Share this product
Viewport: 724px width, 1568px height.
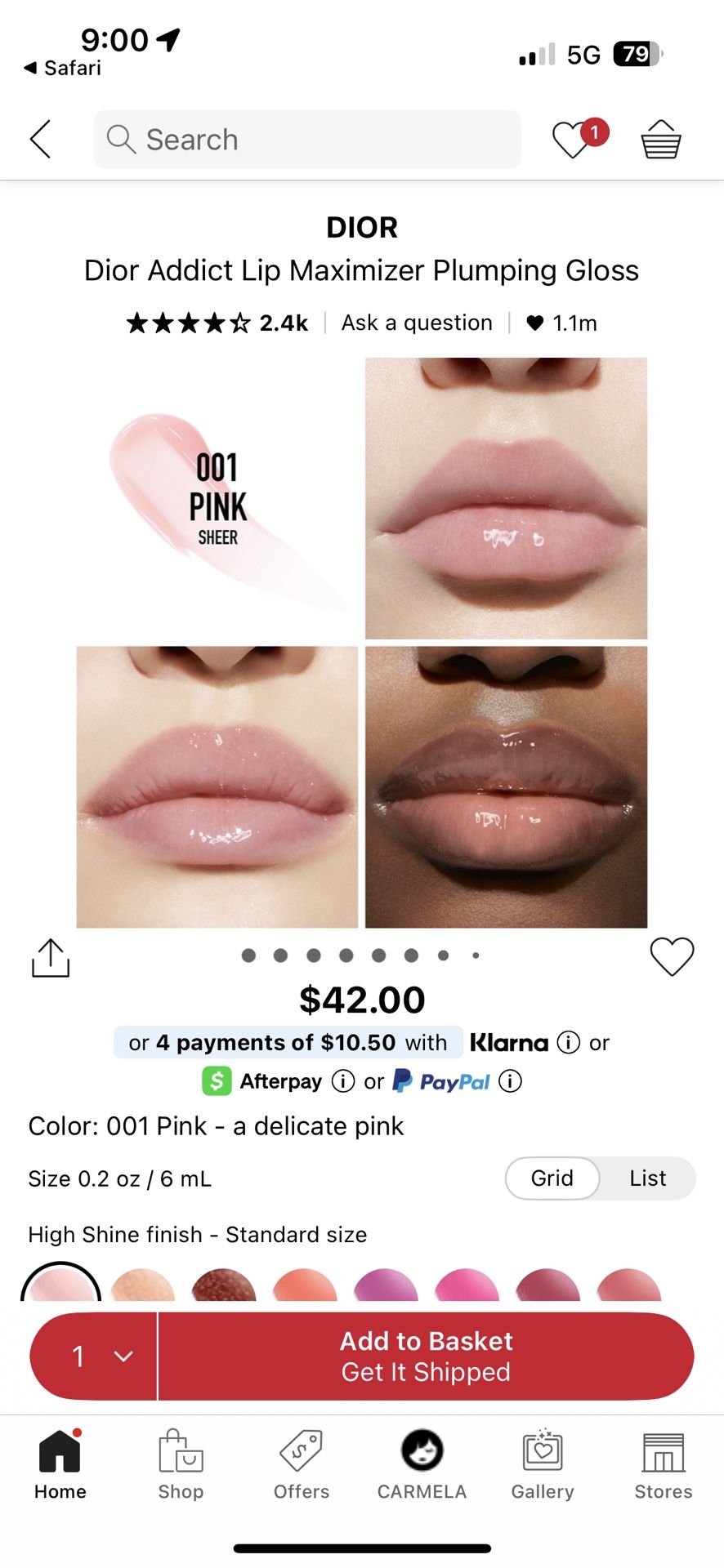coord(51,957)
